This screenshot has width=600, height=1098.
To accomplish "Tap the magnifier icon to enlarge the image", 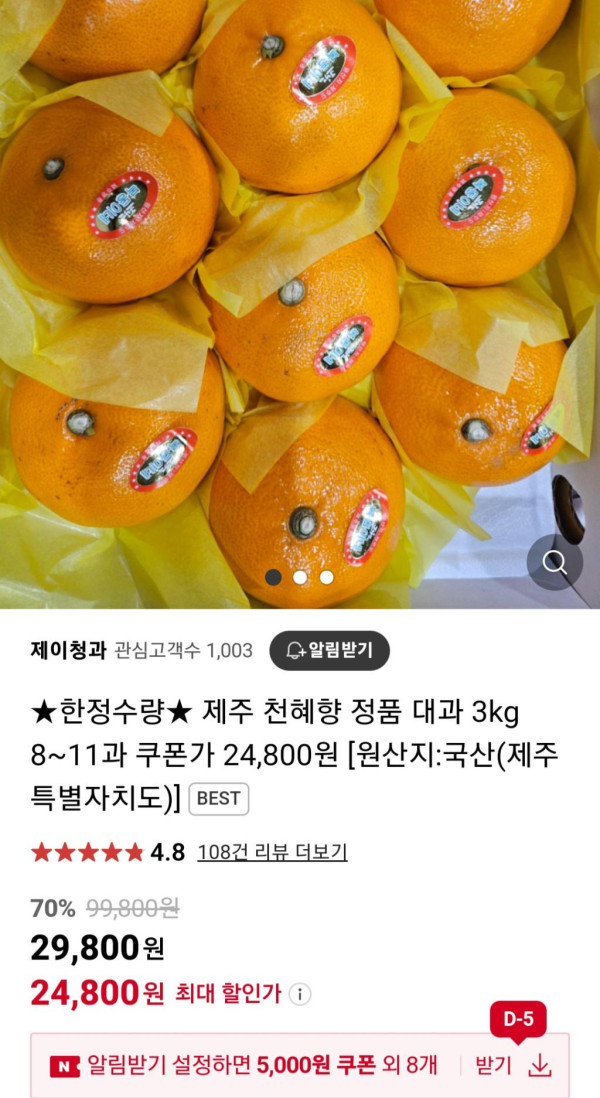I will pyautogui.click(x=554, y=562).
